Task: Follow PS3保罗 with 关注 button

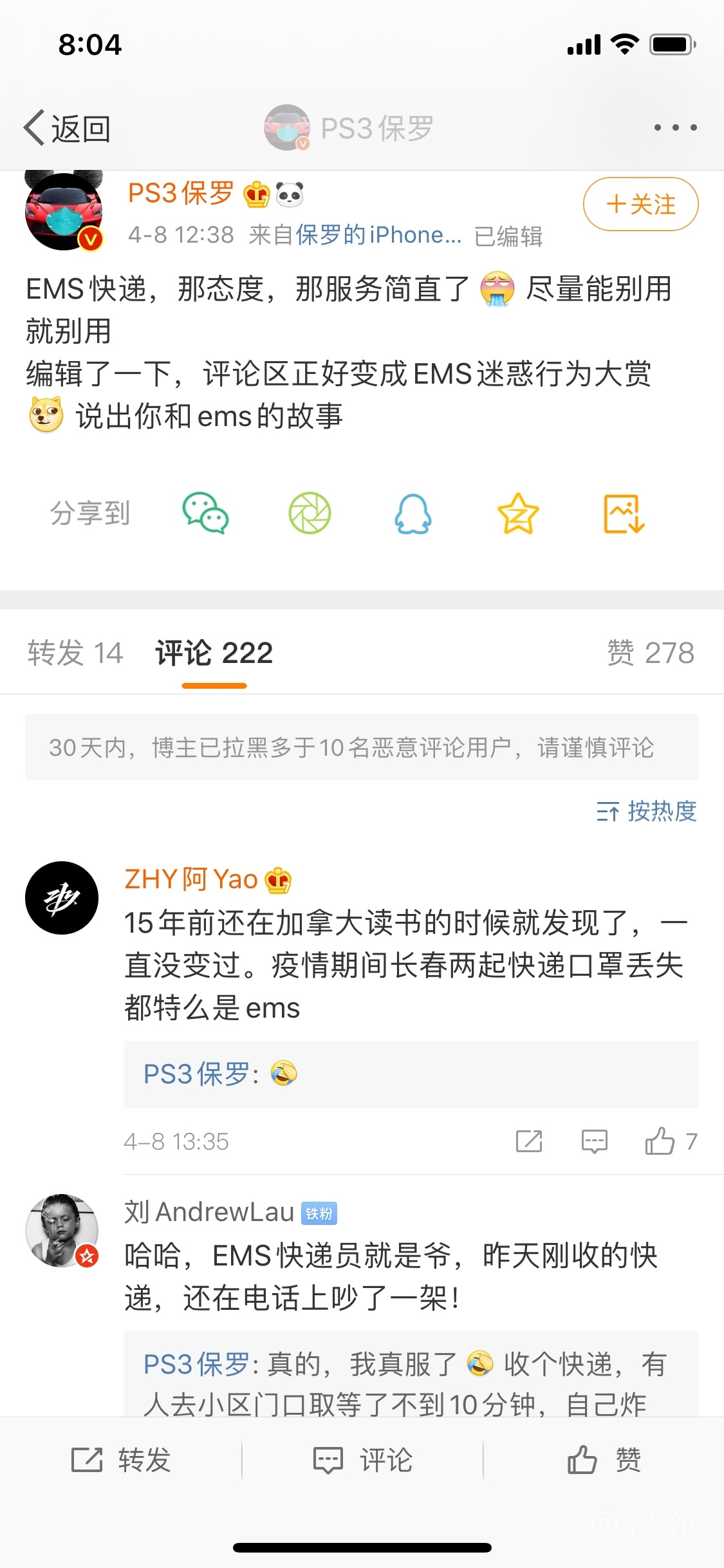Action: coord(640,204)
